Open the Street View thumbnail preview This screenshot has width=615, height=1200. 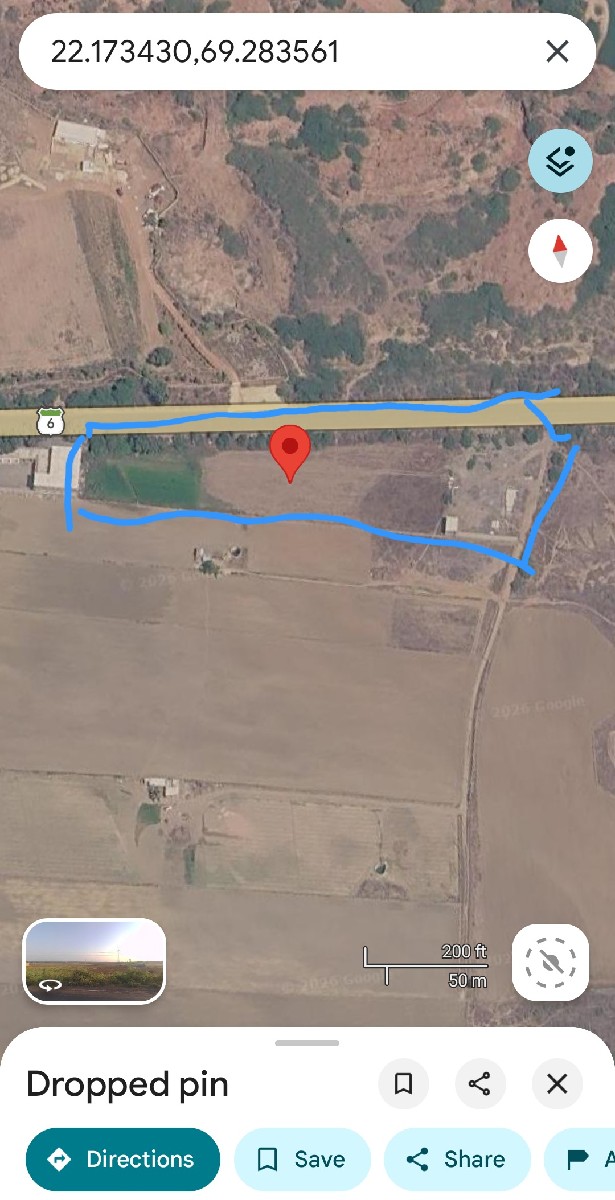(x=94, y=961)
